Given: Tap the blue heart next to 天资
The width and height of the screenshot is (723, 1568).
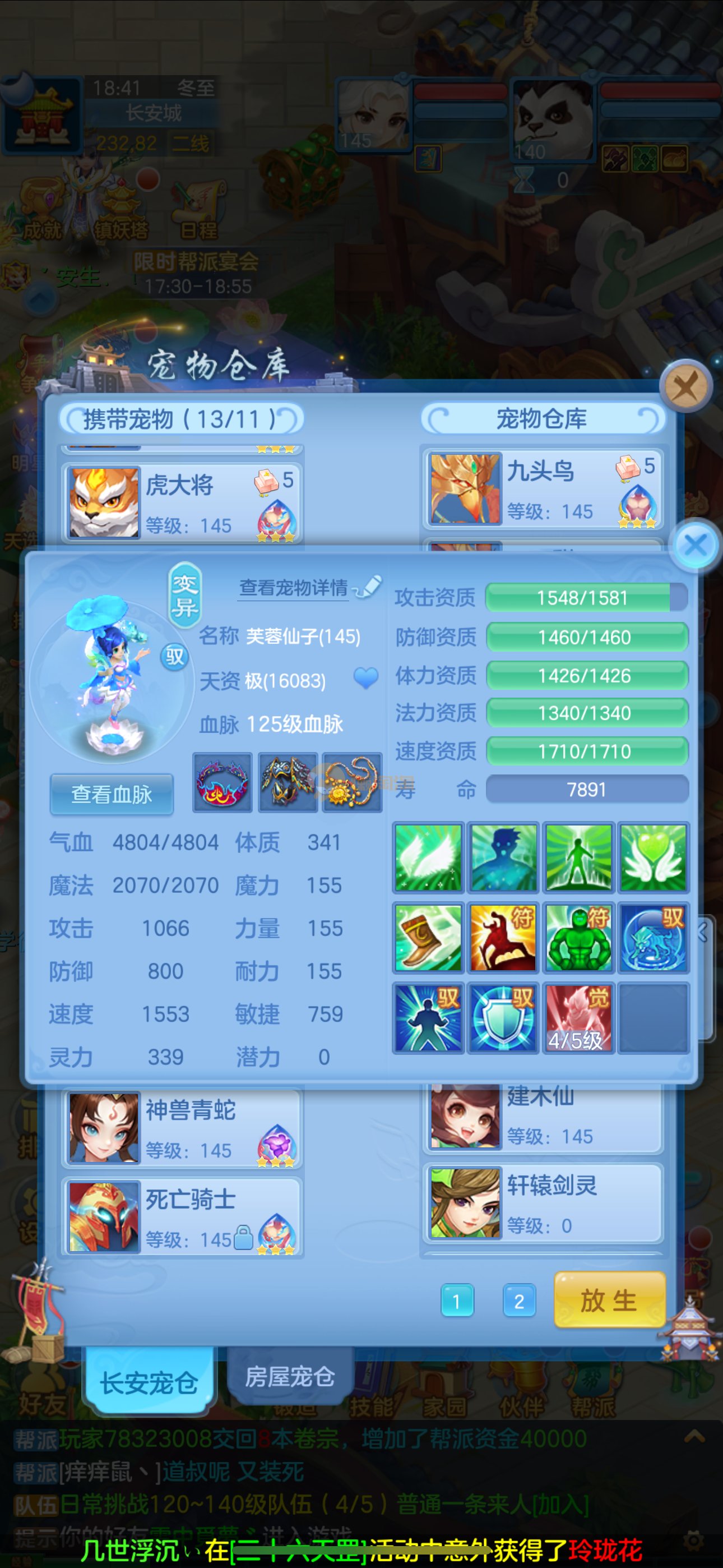Looking at the screenshot, I should (x=366, y=678).
